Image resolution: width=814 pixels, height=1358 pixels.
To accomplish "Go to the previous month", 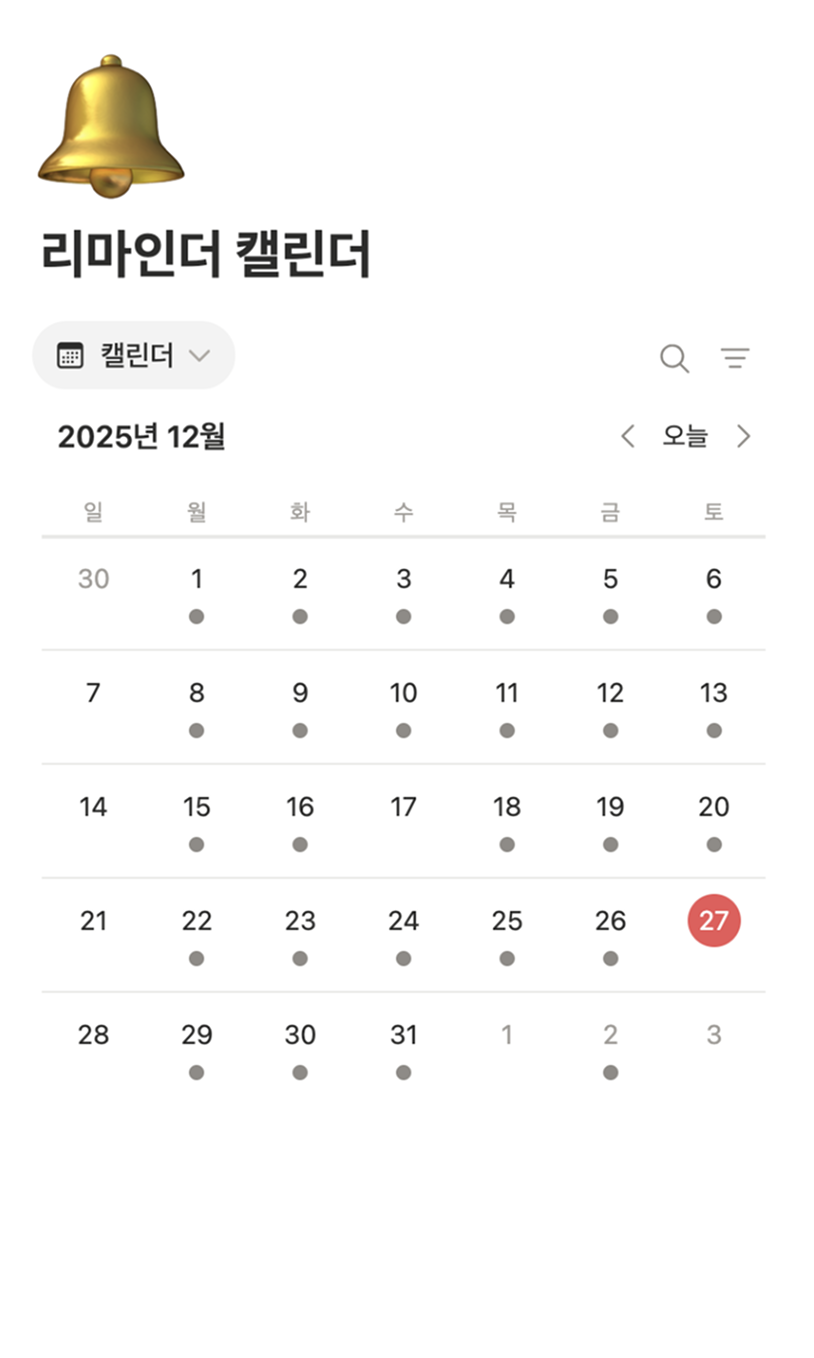I will click(628, 436).
